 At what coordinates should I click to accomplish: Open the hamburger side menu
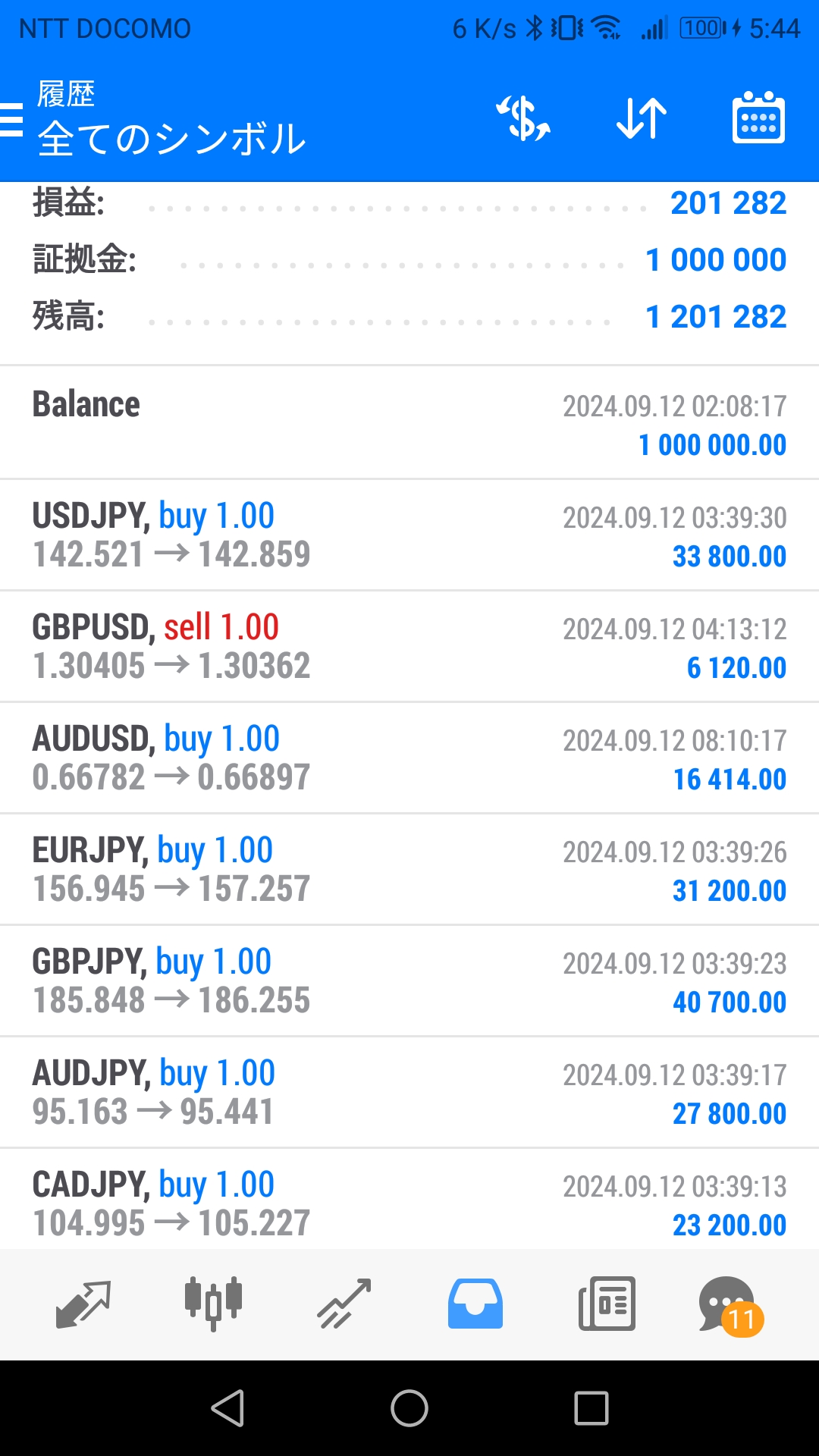[12, 120]
